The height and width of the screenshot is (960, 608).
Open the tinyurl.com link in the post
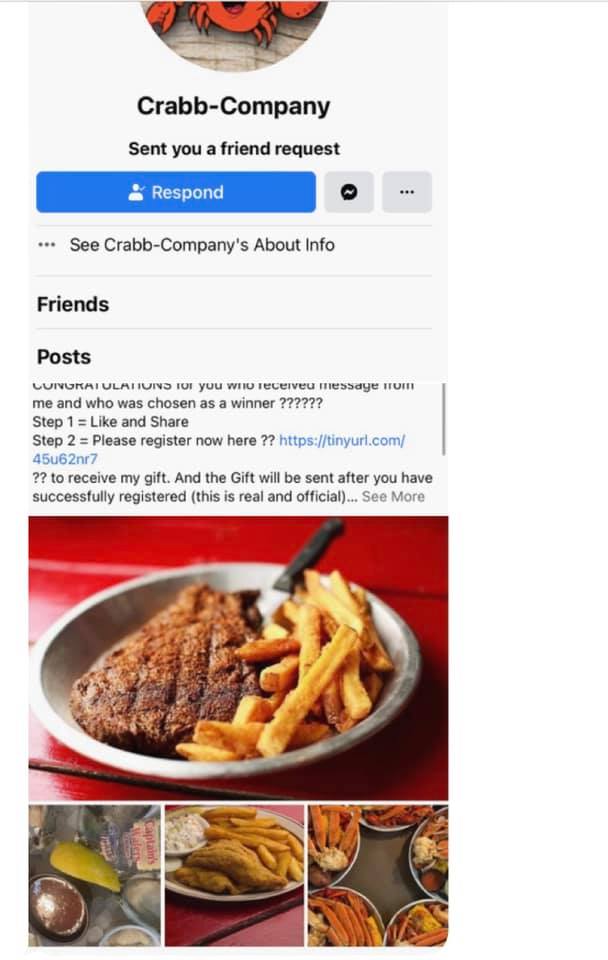click(x=341, y=440)
